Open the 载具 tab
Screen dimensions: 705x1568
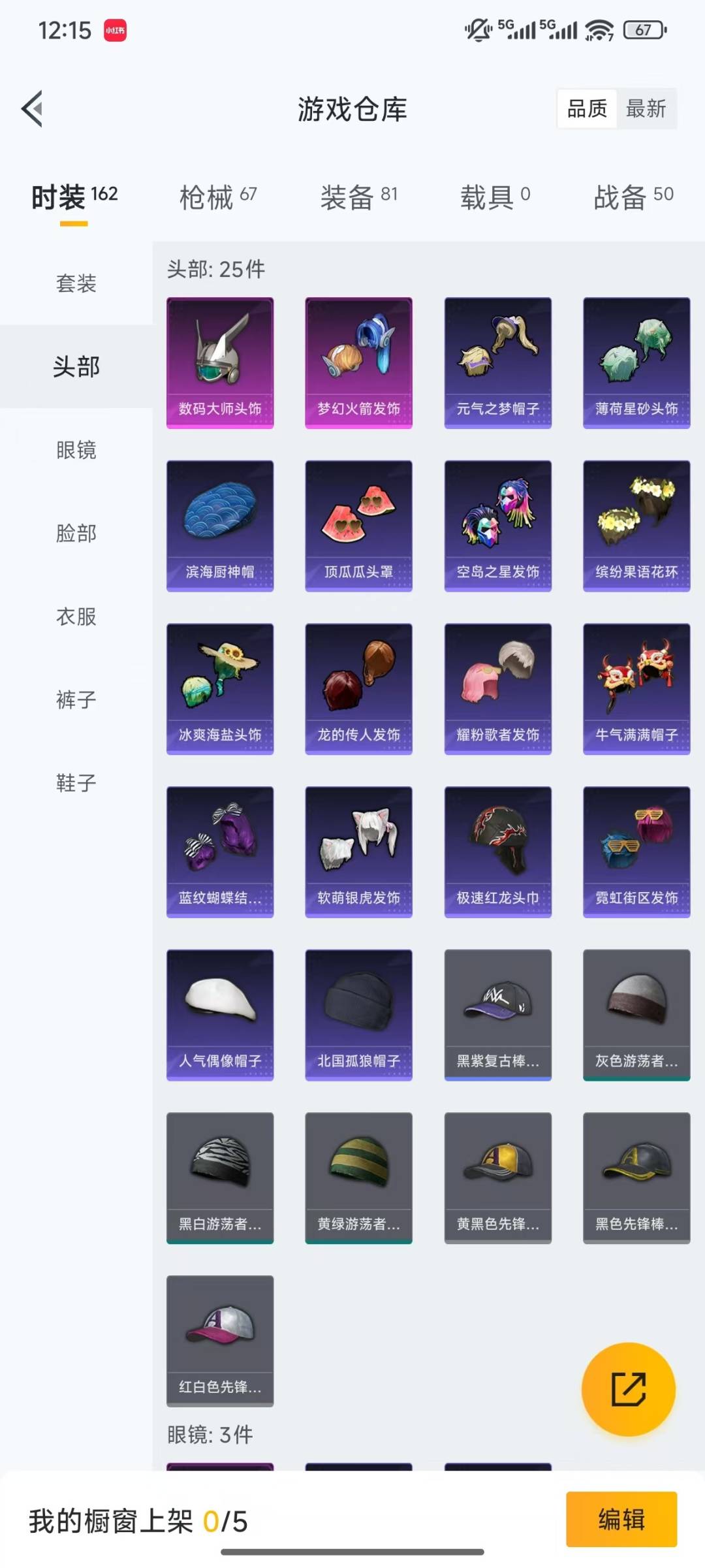click(x=495, y=197)
